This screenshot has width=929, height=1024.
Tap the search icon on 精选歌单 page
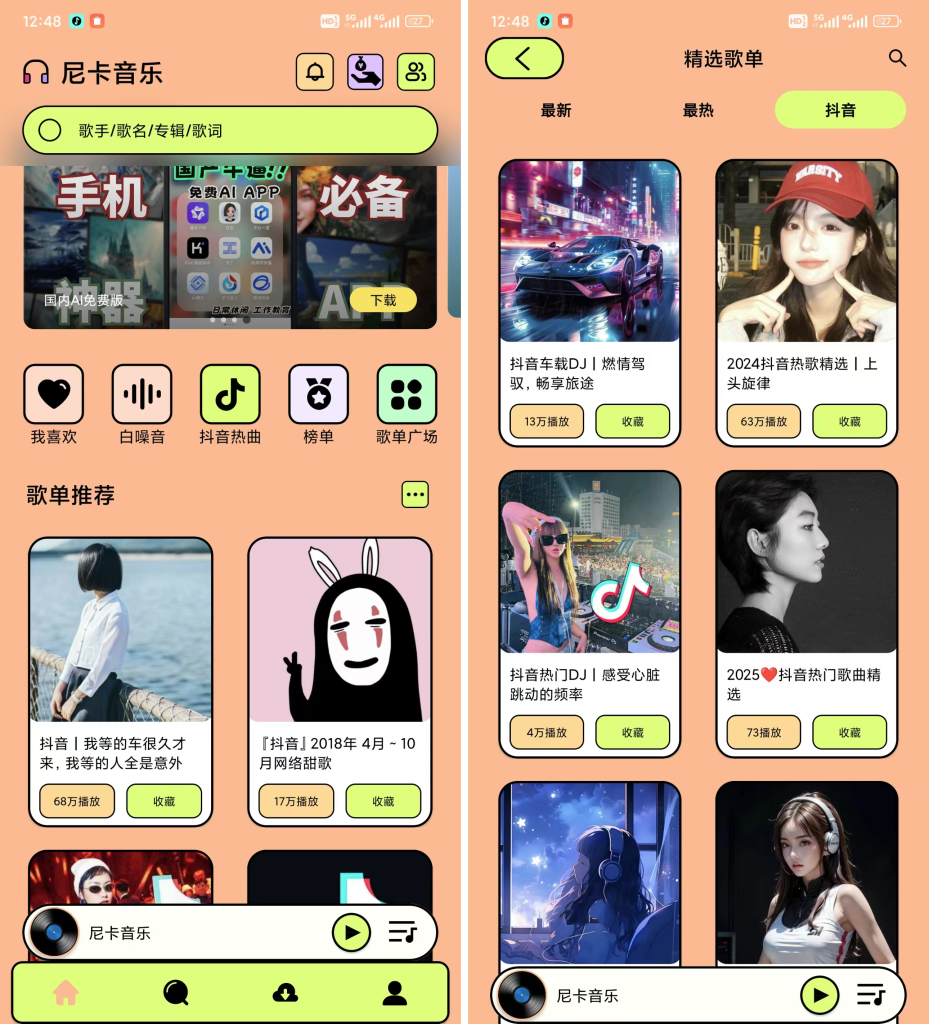pos(897,58)
